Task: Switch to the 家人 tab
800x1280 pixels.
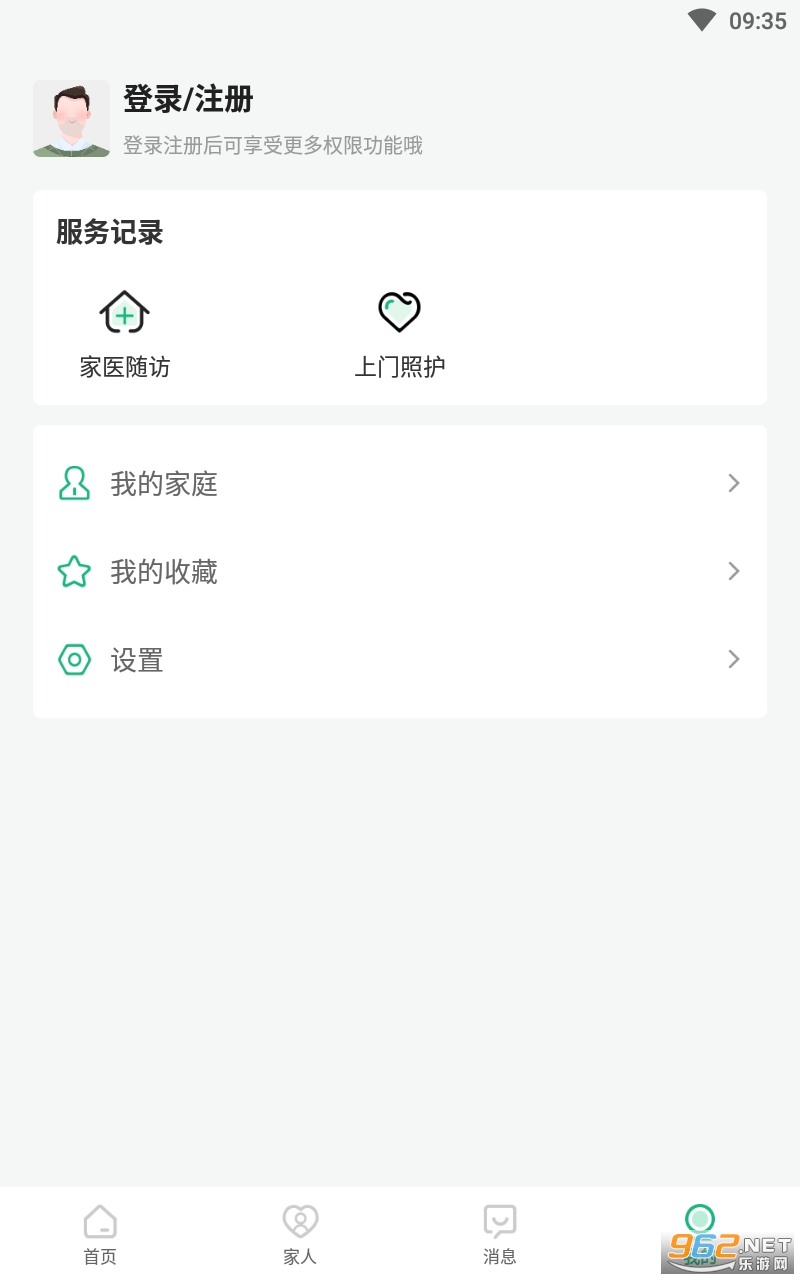Action: coord(300,1234)
